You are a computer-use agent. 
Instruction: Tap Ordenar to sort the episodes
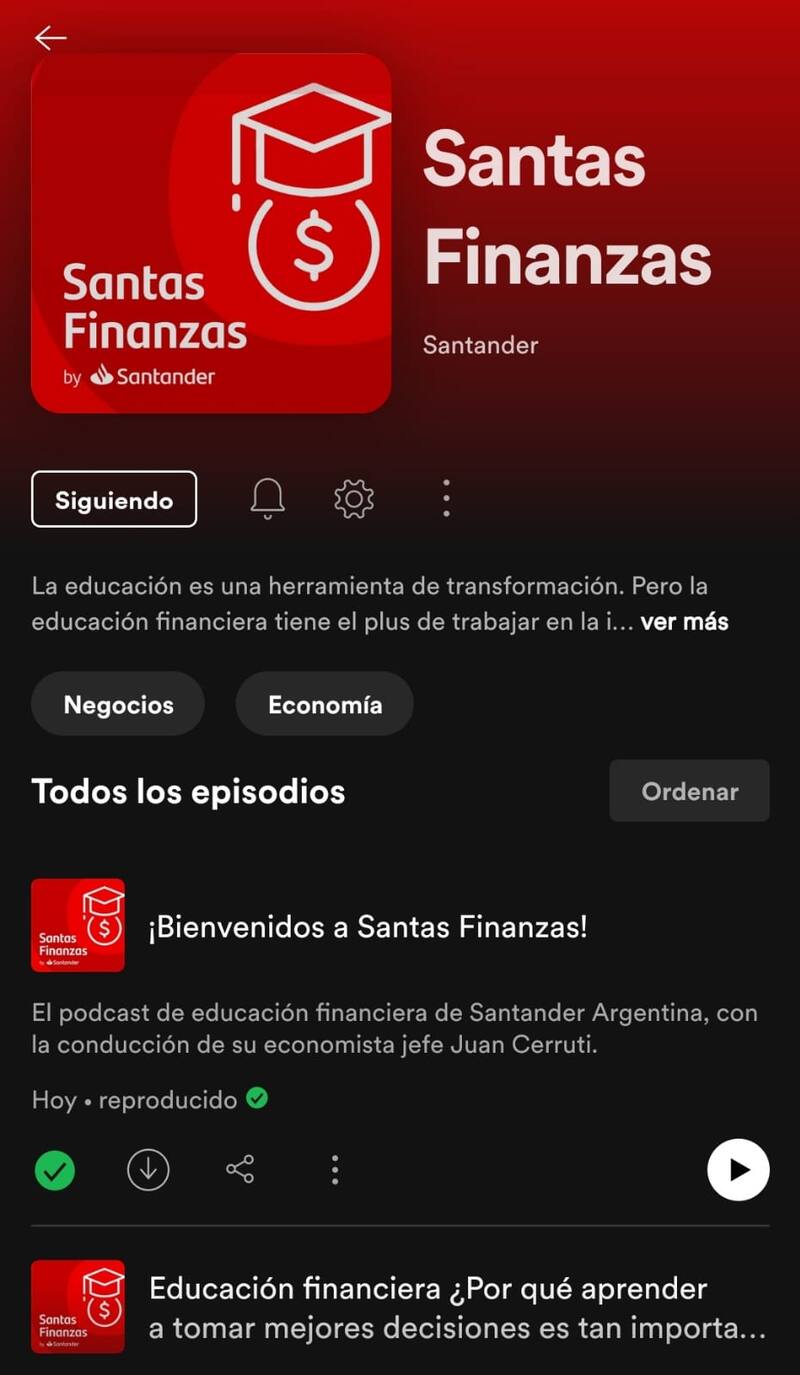pos(689,791)
